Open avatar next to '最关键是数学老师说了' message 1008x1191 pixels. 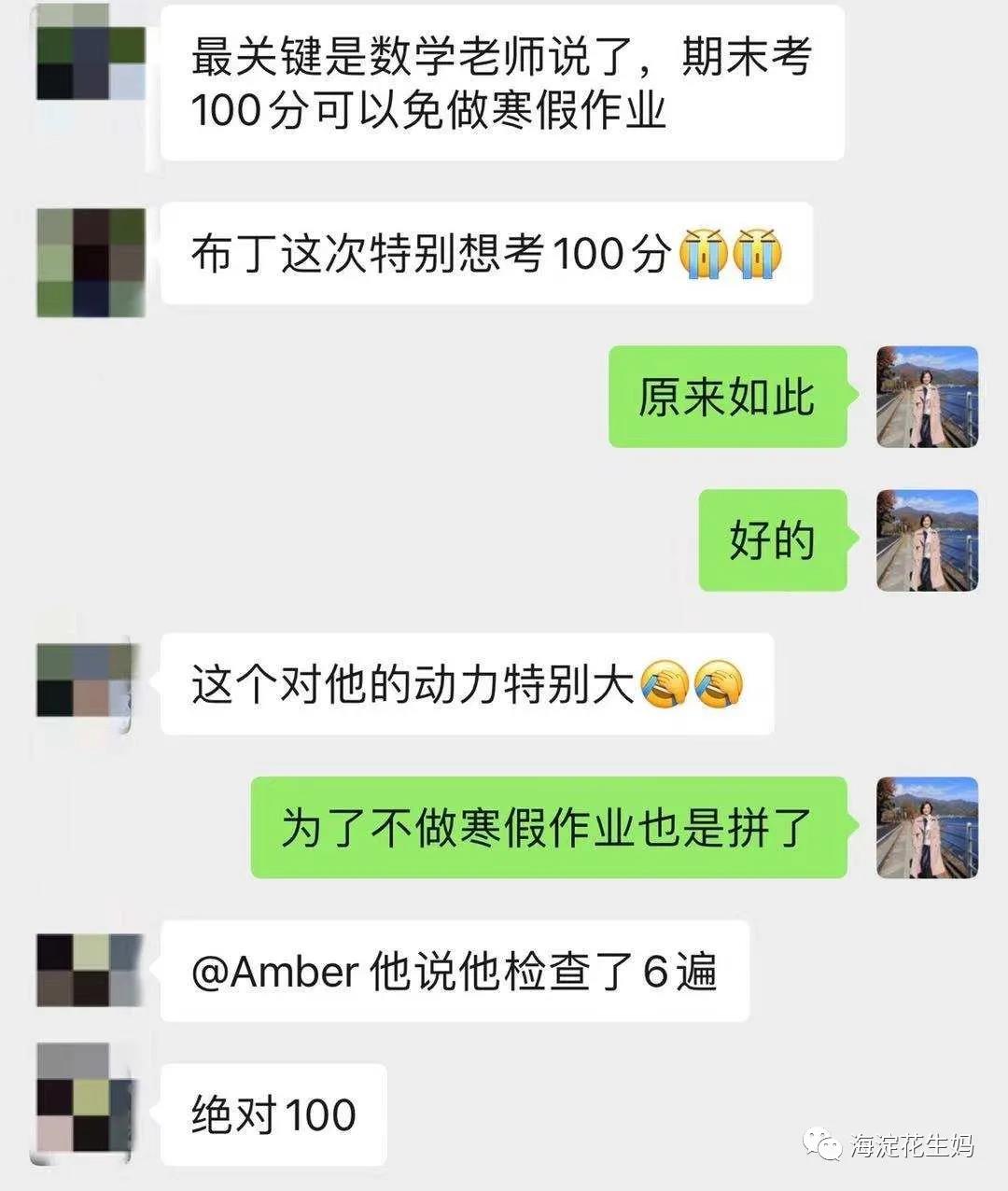tap(91, 52)
